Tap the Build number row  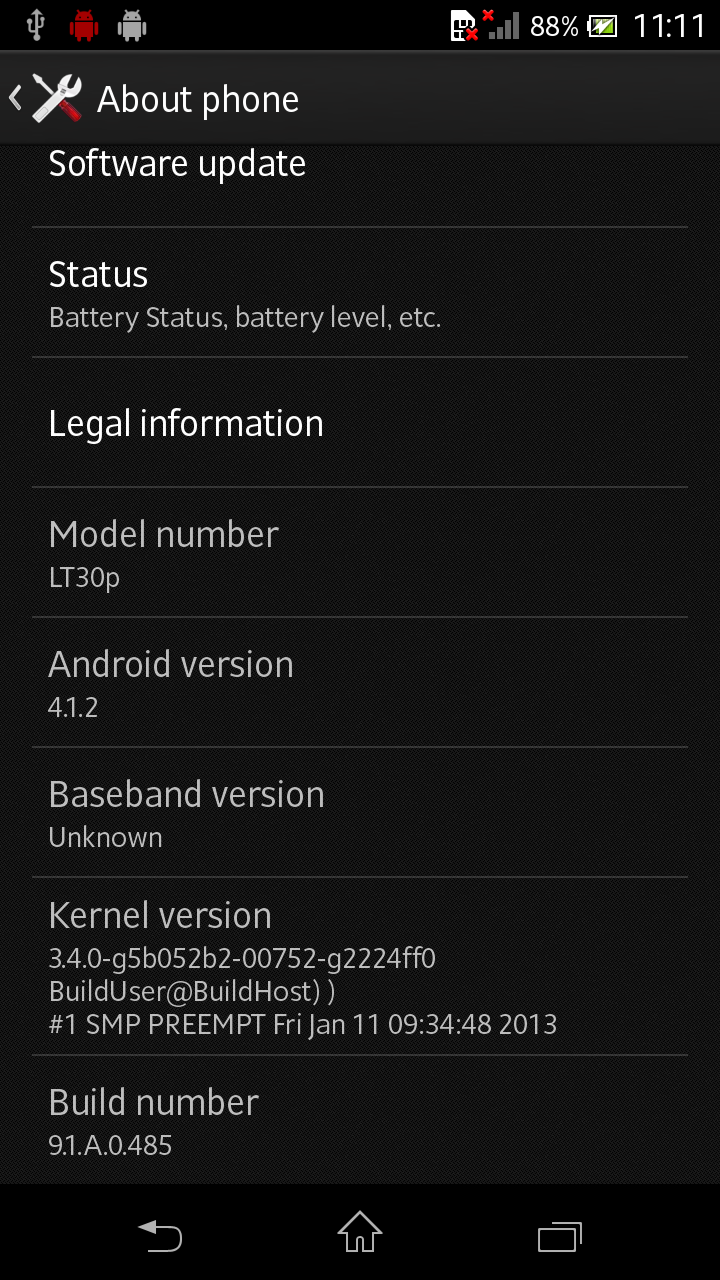[x=360, y=1120]
